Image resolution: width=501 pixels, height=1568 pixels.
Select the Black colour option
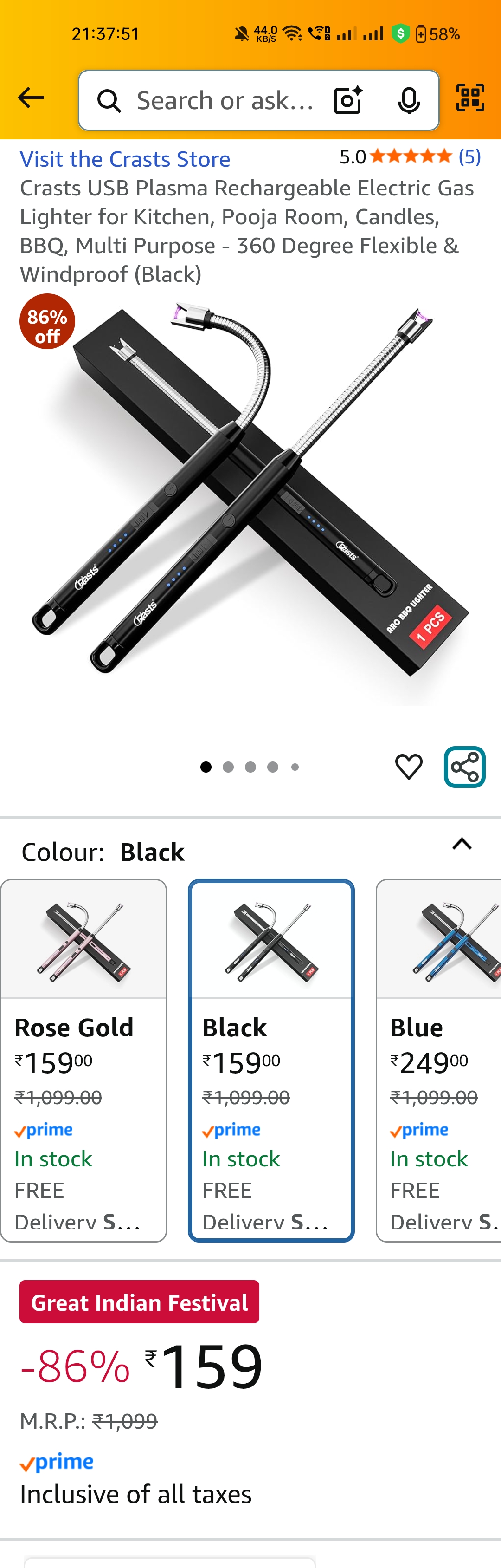271,1059
